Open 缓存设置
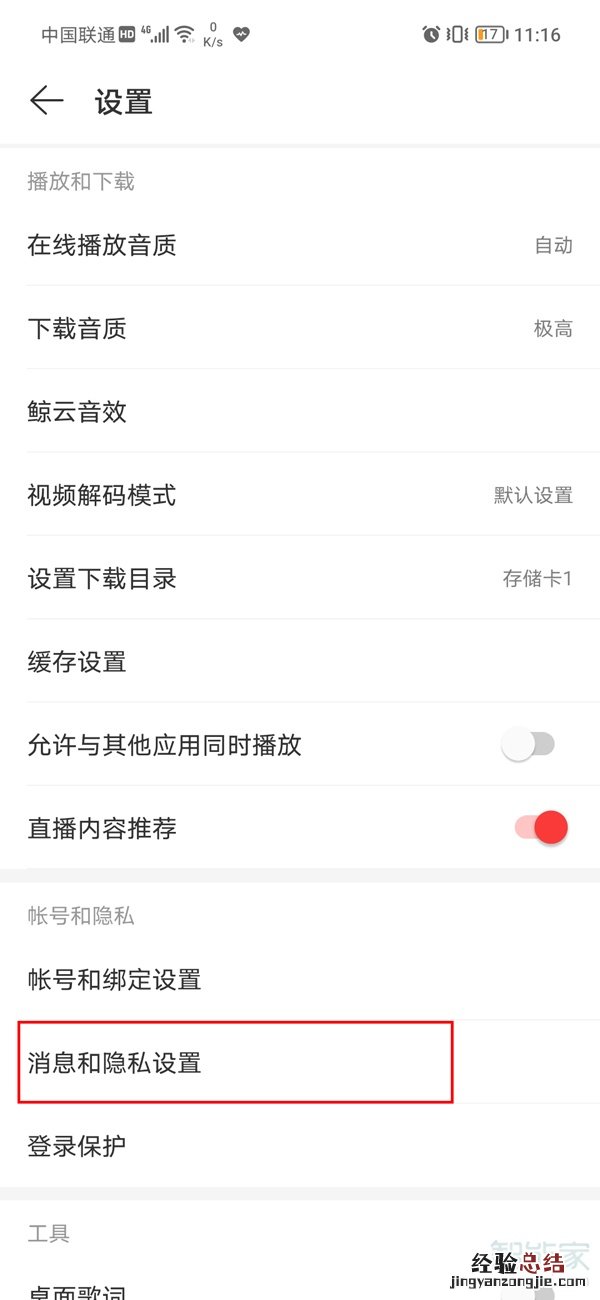 click(300, 661)
